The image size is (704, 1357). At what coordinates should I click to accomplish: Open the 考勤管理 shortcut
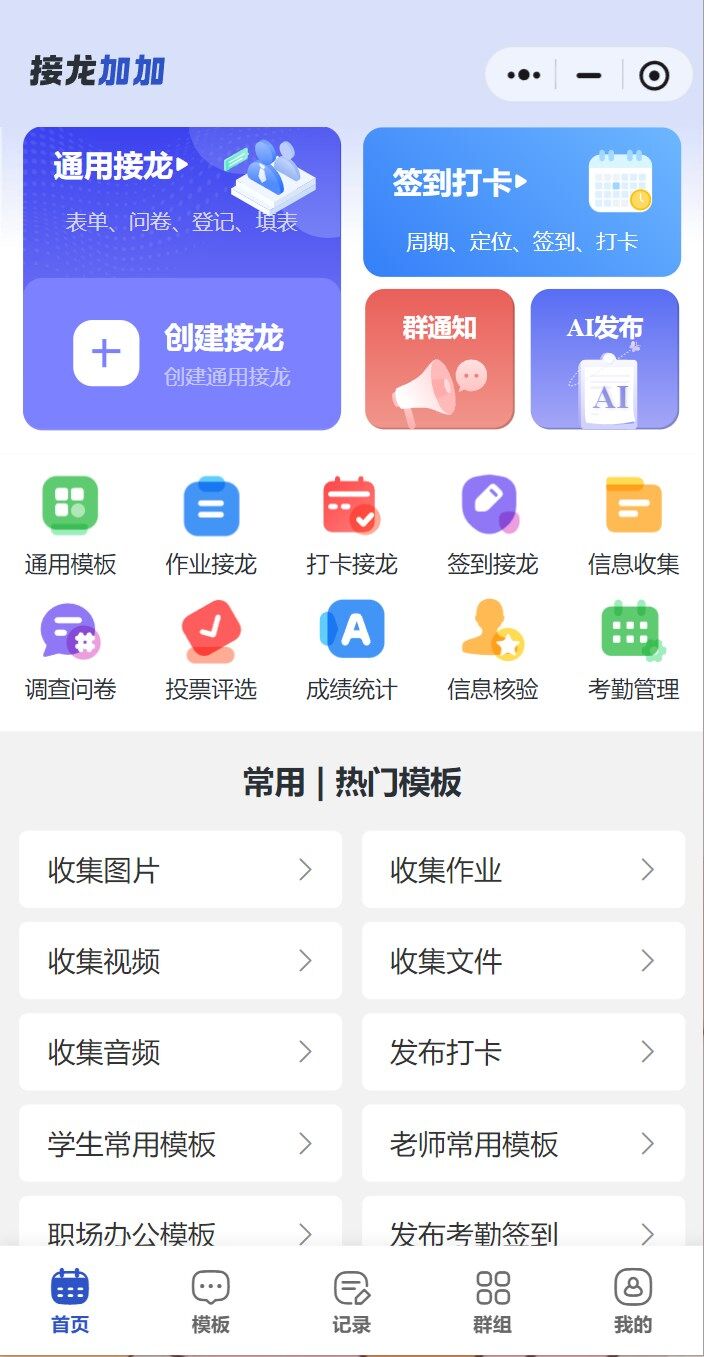pos(633,651)
